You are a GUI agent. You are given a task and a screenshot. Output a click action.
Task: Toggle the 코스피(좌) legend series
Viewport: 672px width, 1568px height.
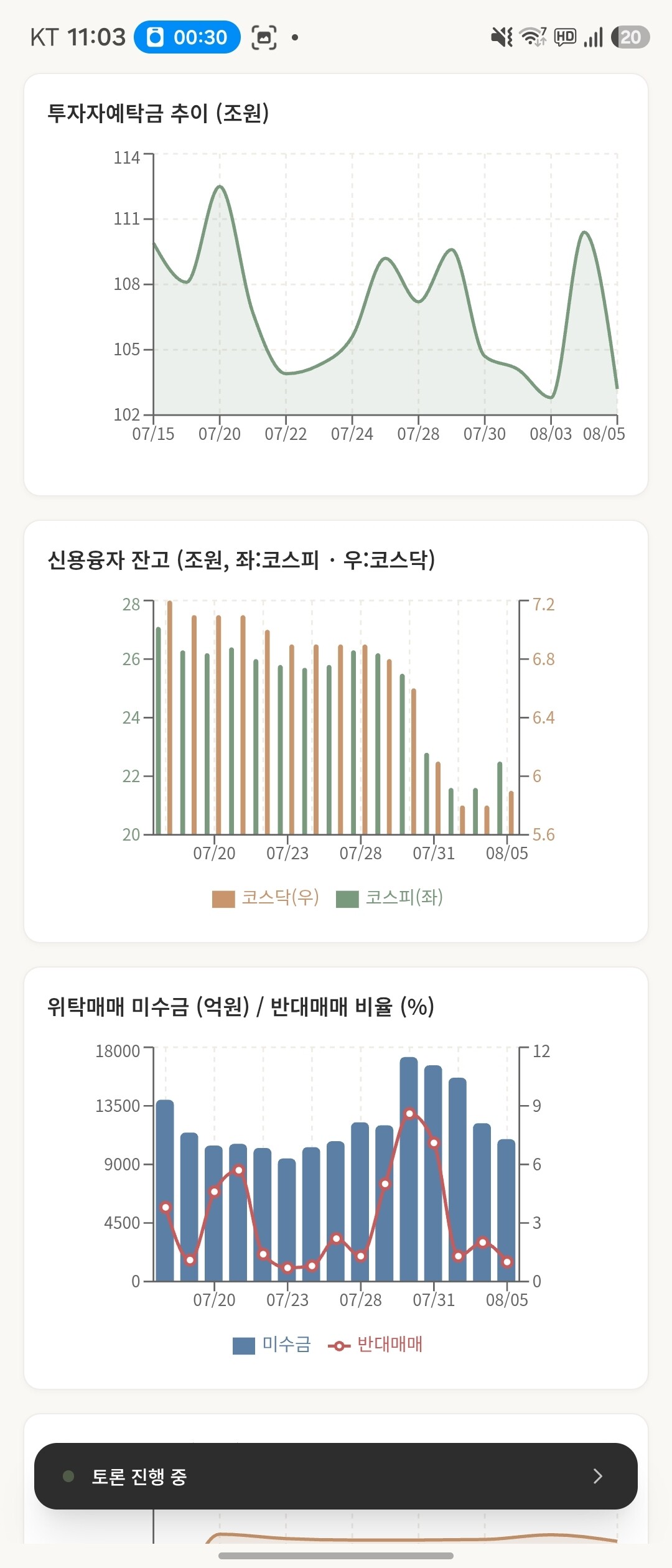390,898
